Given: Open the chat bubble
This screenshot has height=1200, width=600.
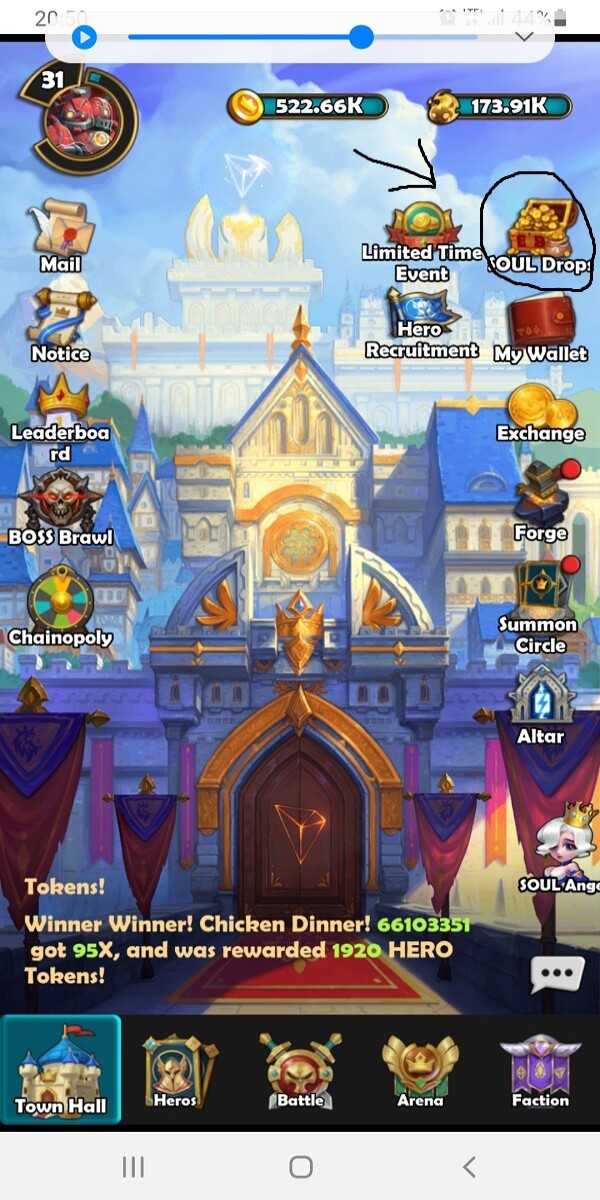Looking at the screenshot, I should (x=557, y=973).
